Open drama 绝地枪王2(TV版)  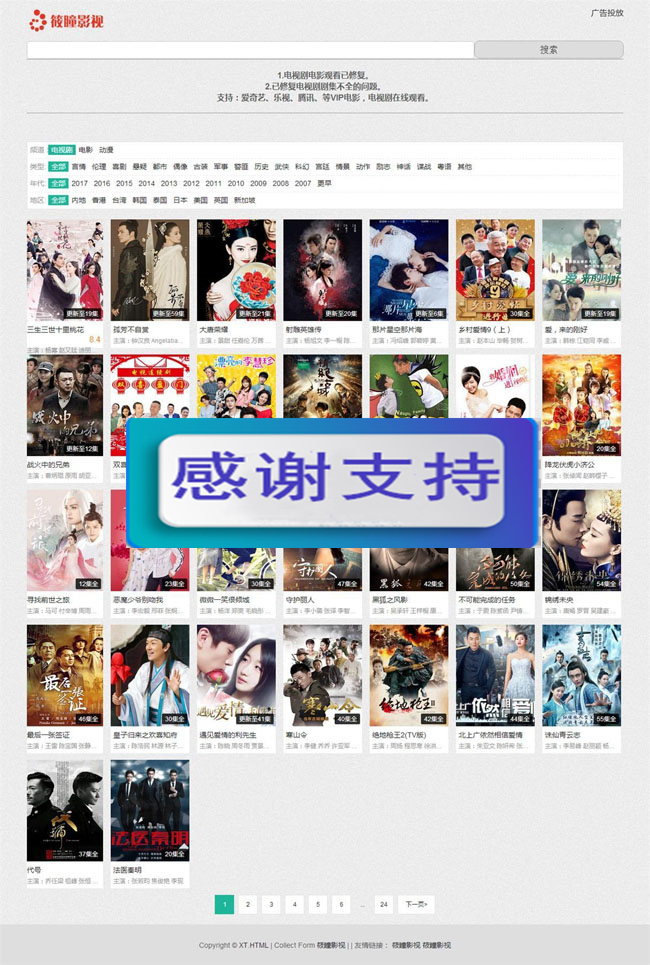pyautogui.click(x=408, y=675)
